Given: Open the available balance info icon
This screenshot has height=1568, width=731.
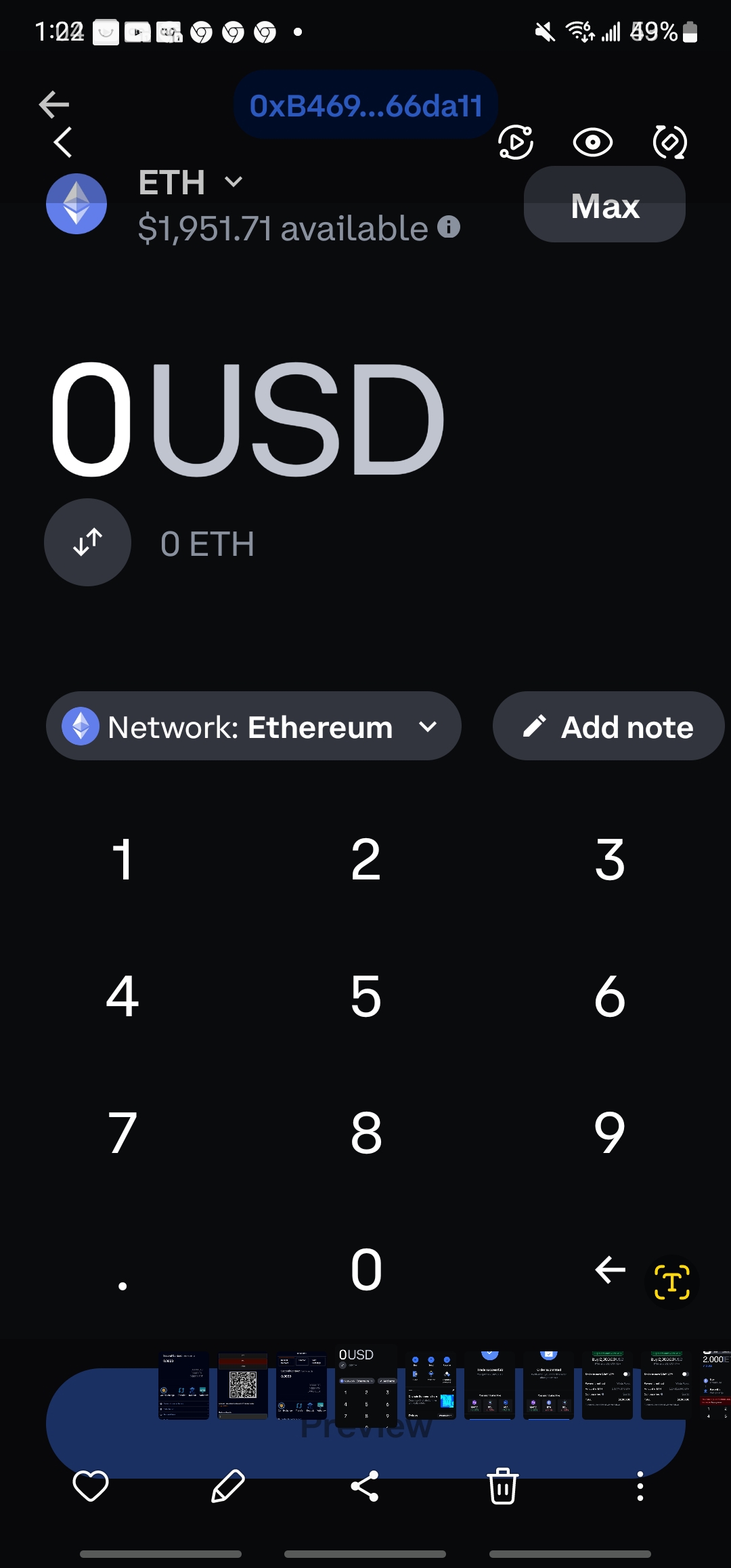Looking at the screenshot, I should pos(449,227).
